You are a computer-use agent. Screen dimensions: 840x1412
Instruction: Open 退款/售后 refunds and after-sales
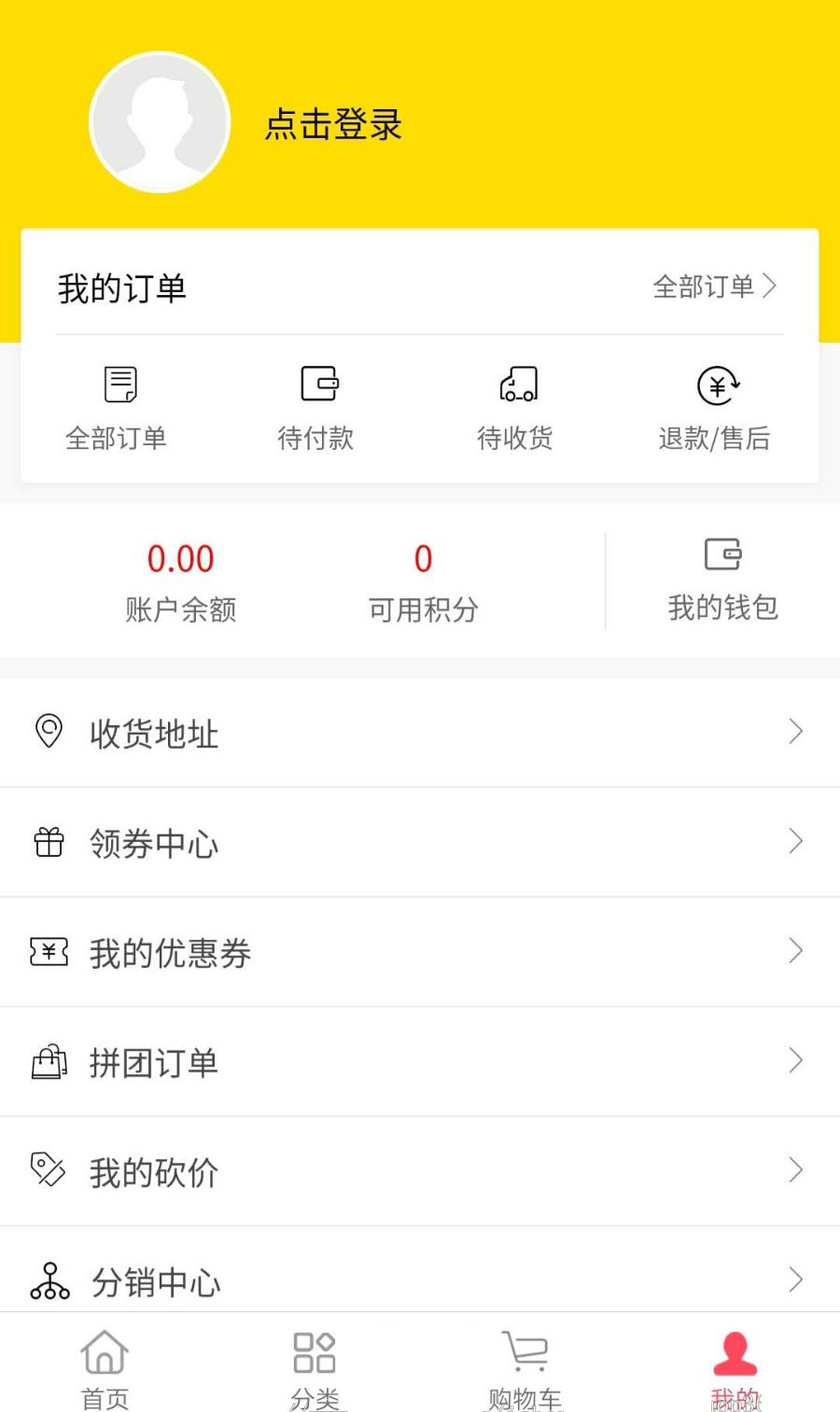pyautogui.click(x=714, y=409)
